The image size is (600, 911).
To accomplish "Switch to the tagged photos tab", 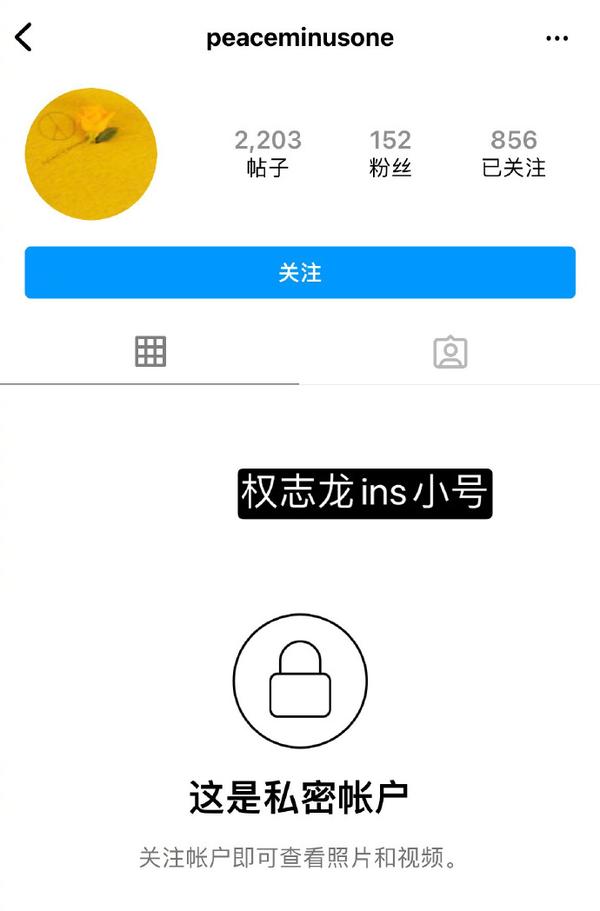I will [450, 352].
